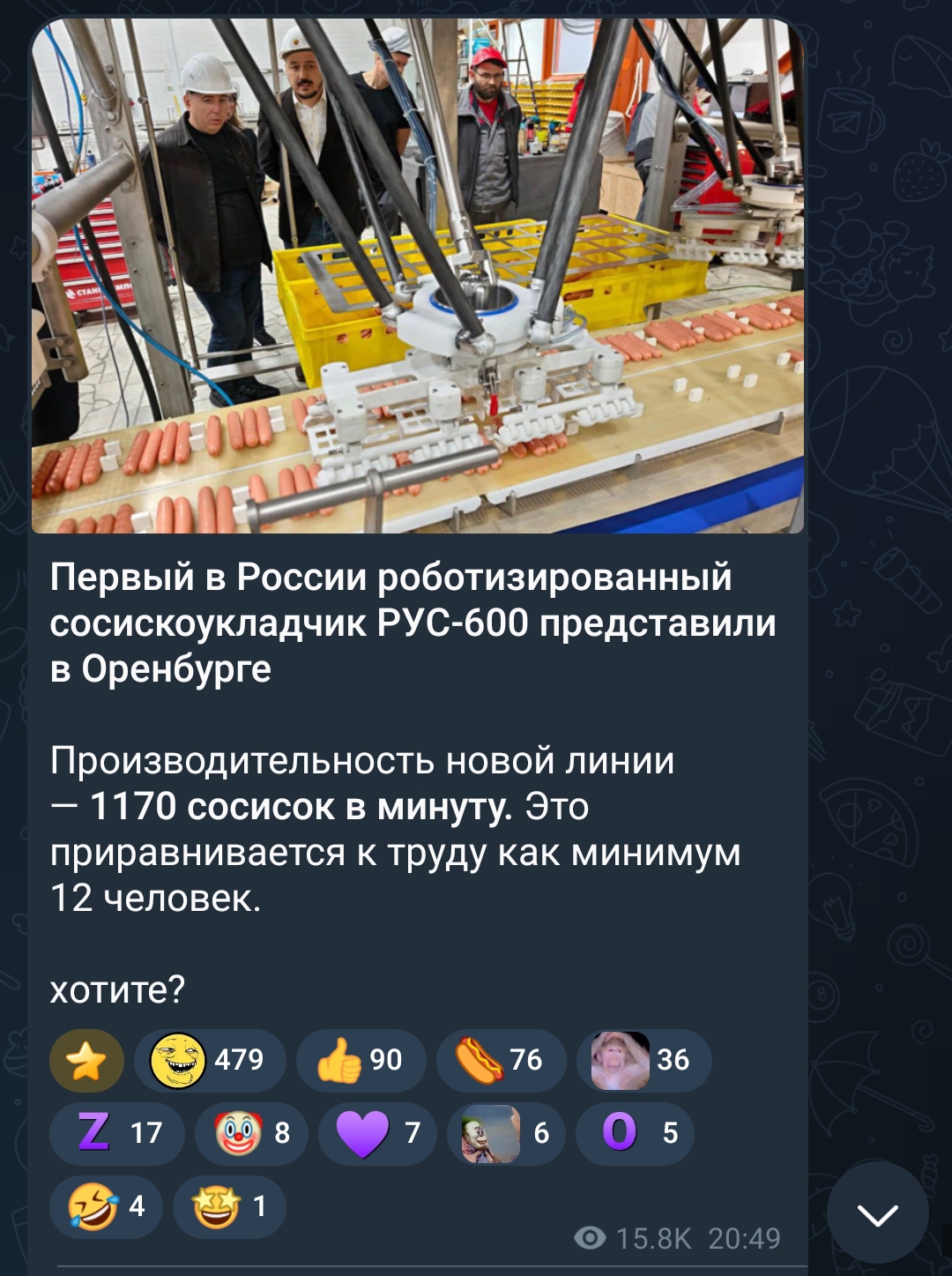The image size is (952, 1276).
Task: Select the Z reaction with 17
Action: click(117, 1132)
